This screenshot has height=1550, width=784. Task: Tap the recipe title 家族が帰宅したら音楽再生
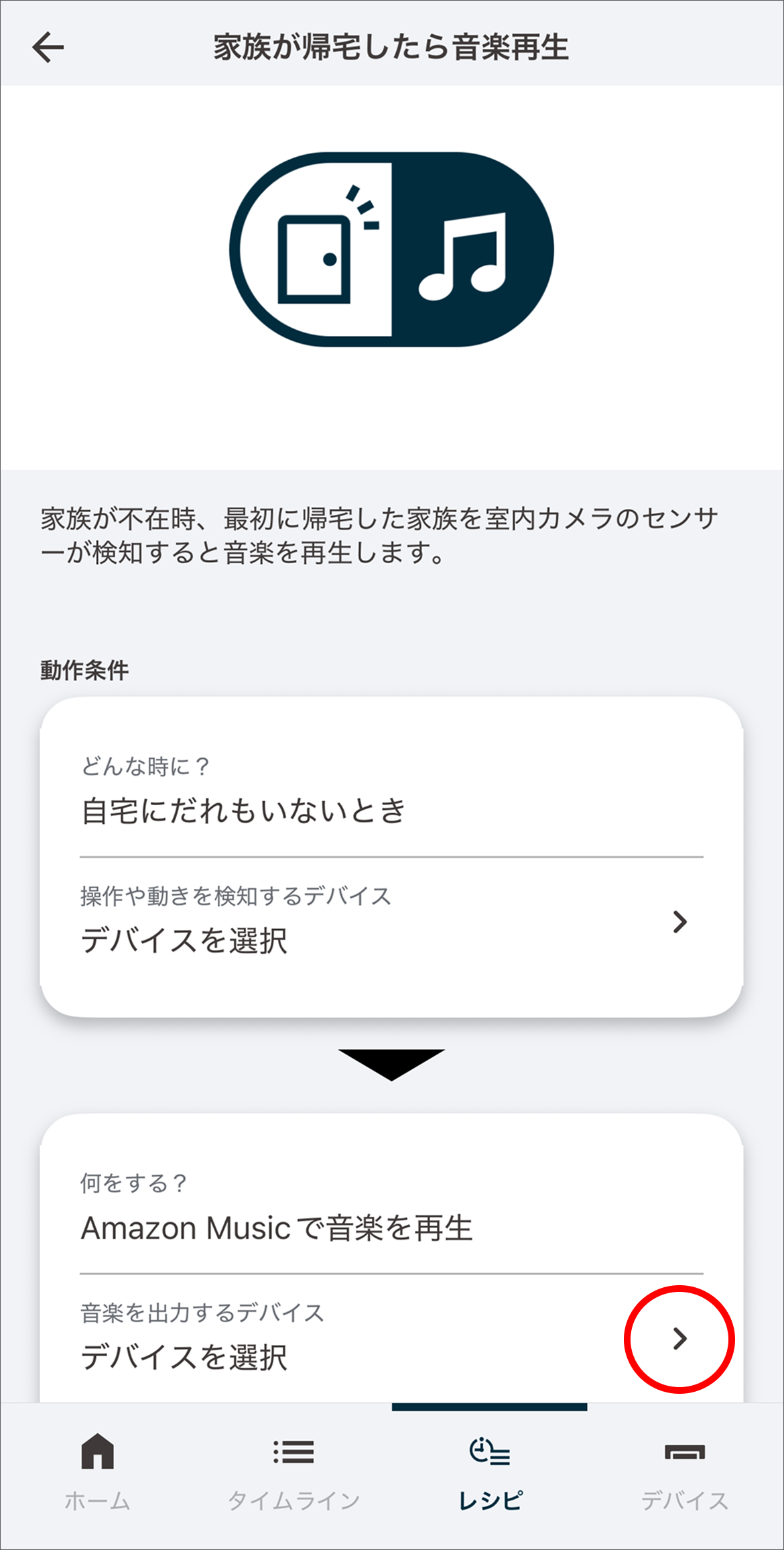pyautogui.click(x=392, y=47)
